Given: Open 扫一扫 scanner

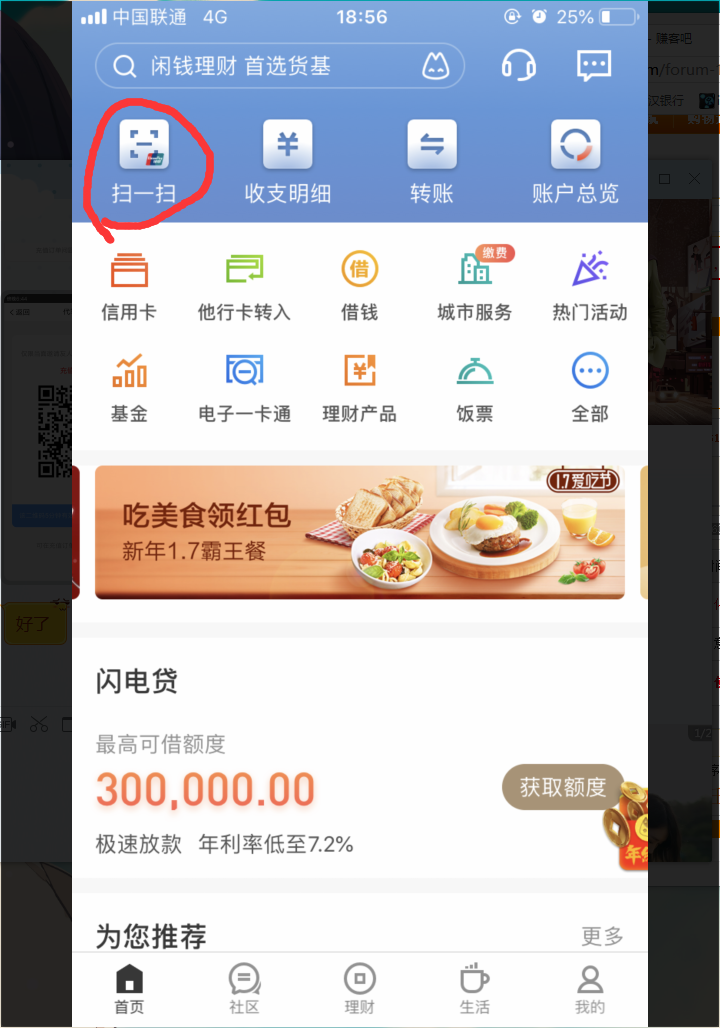Looking at the screenshot, I should (144, 160).
